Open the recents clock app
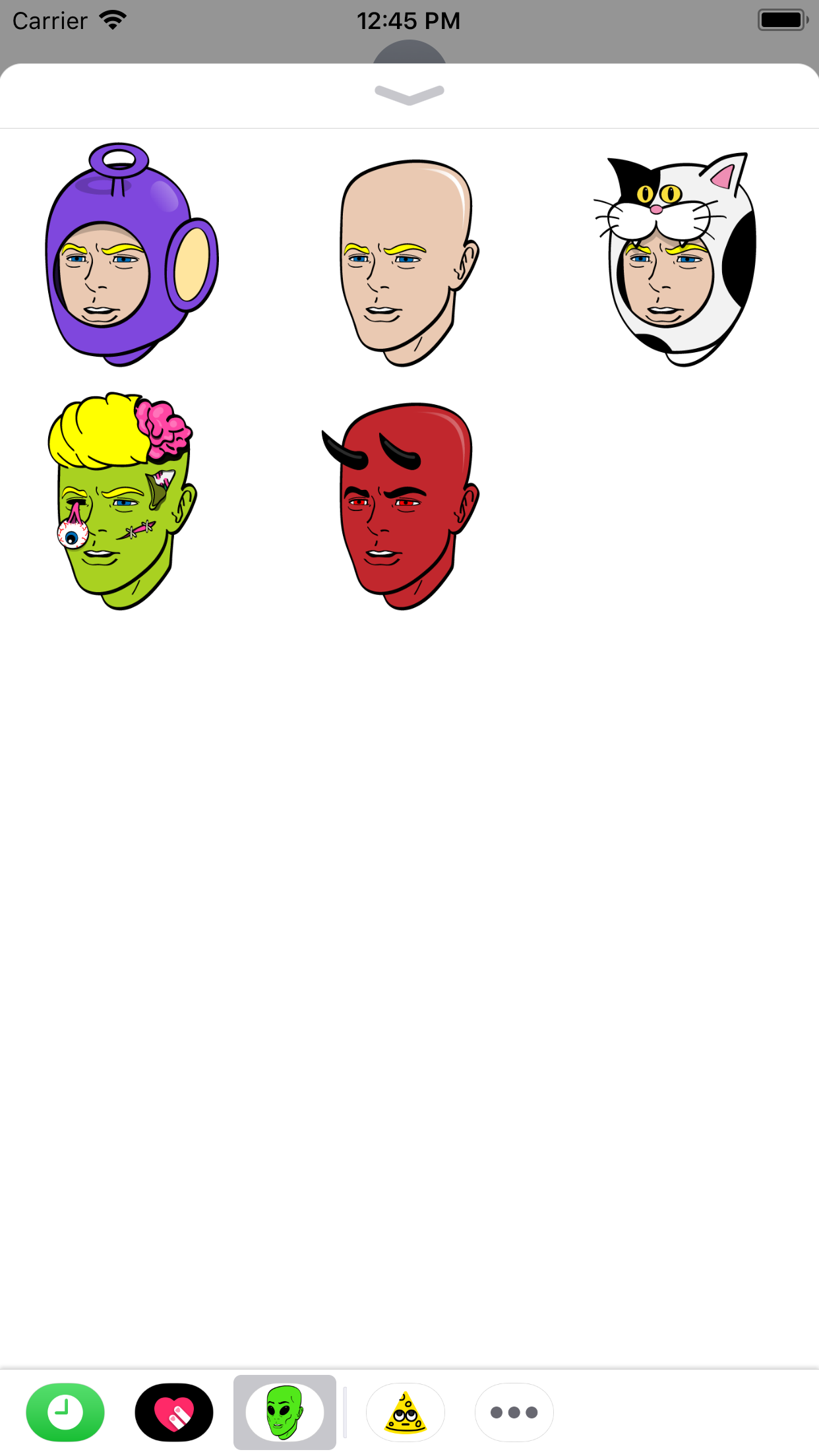Image resolution: width=819 pixels, height=1456 pixels. coord(65,1412)
